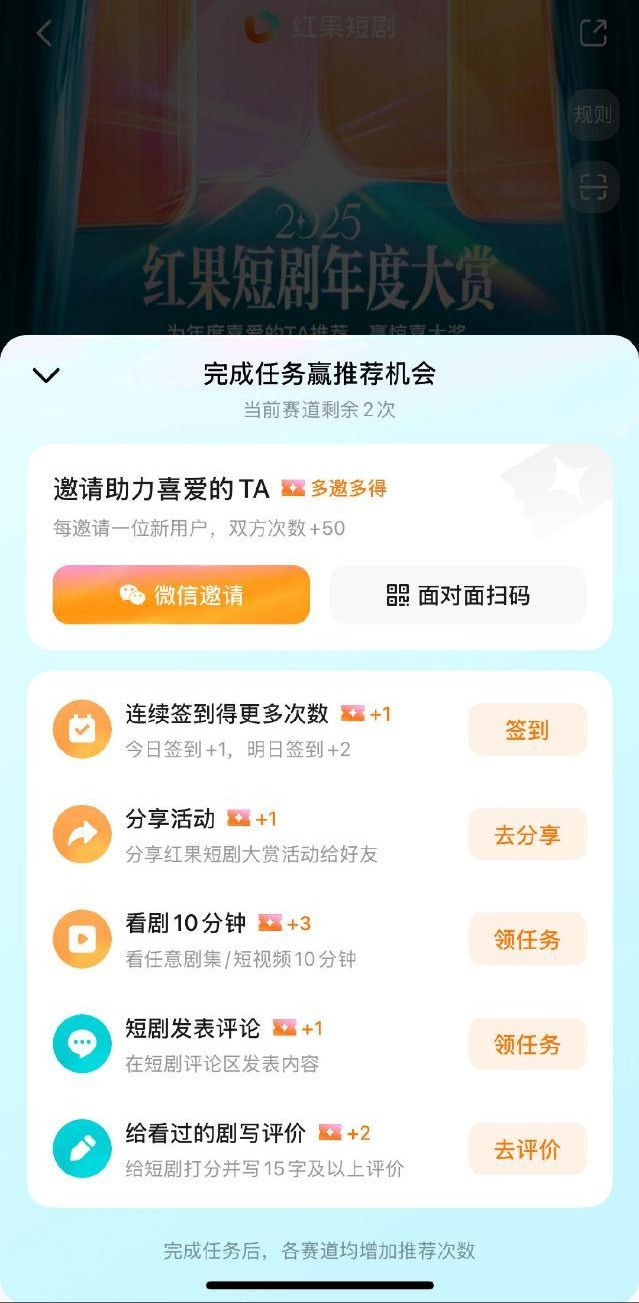Collapse the task sheet with the down chevron
Viewport: 639px width, 1303px height.
point(46,375)
